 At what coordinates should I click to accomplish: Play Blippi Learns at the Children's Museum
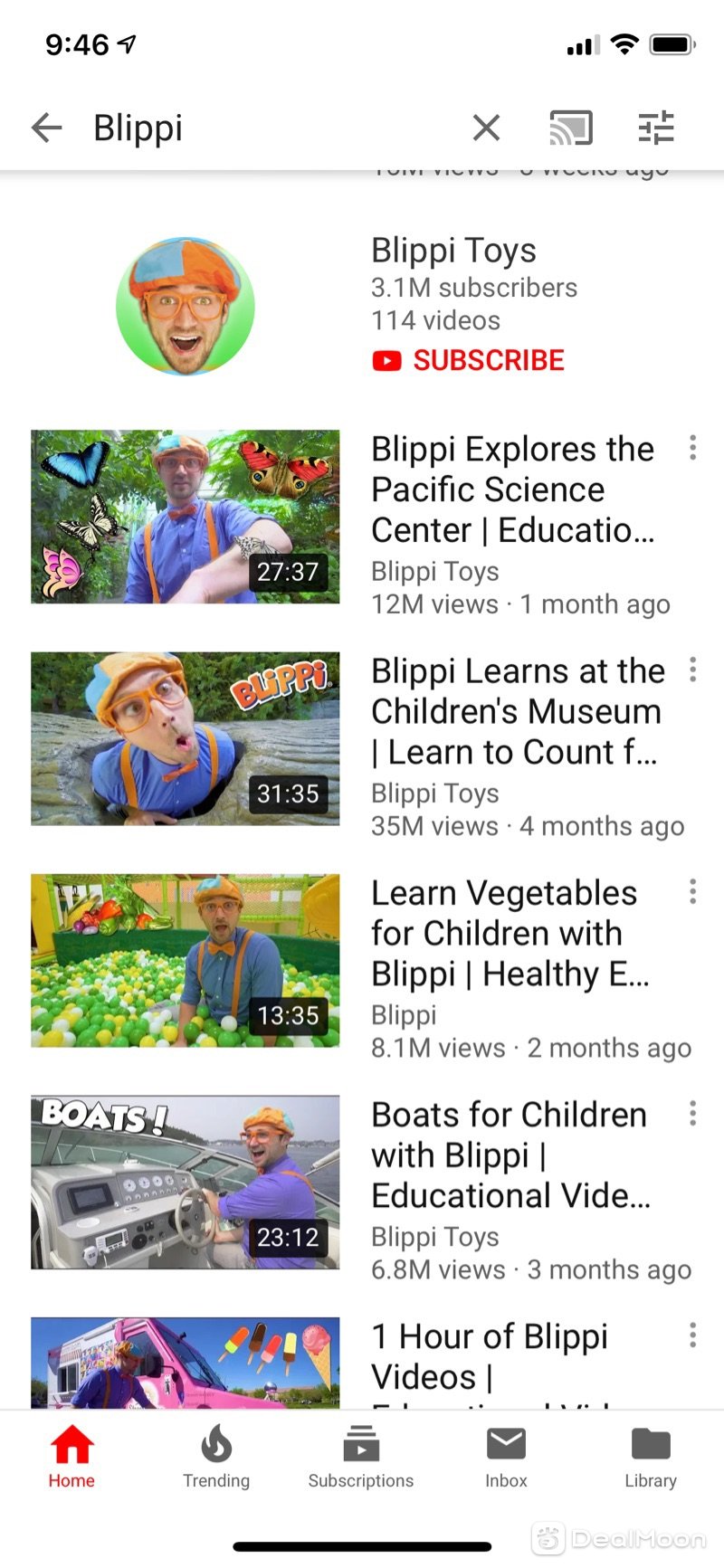[186, 738]
